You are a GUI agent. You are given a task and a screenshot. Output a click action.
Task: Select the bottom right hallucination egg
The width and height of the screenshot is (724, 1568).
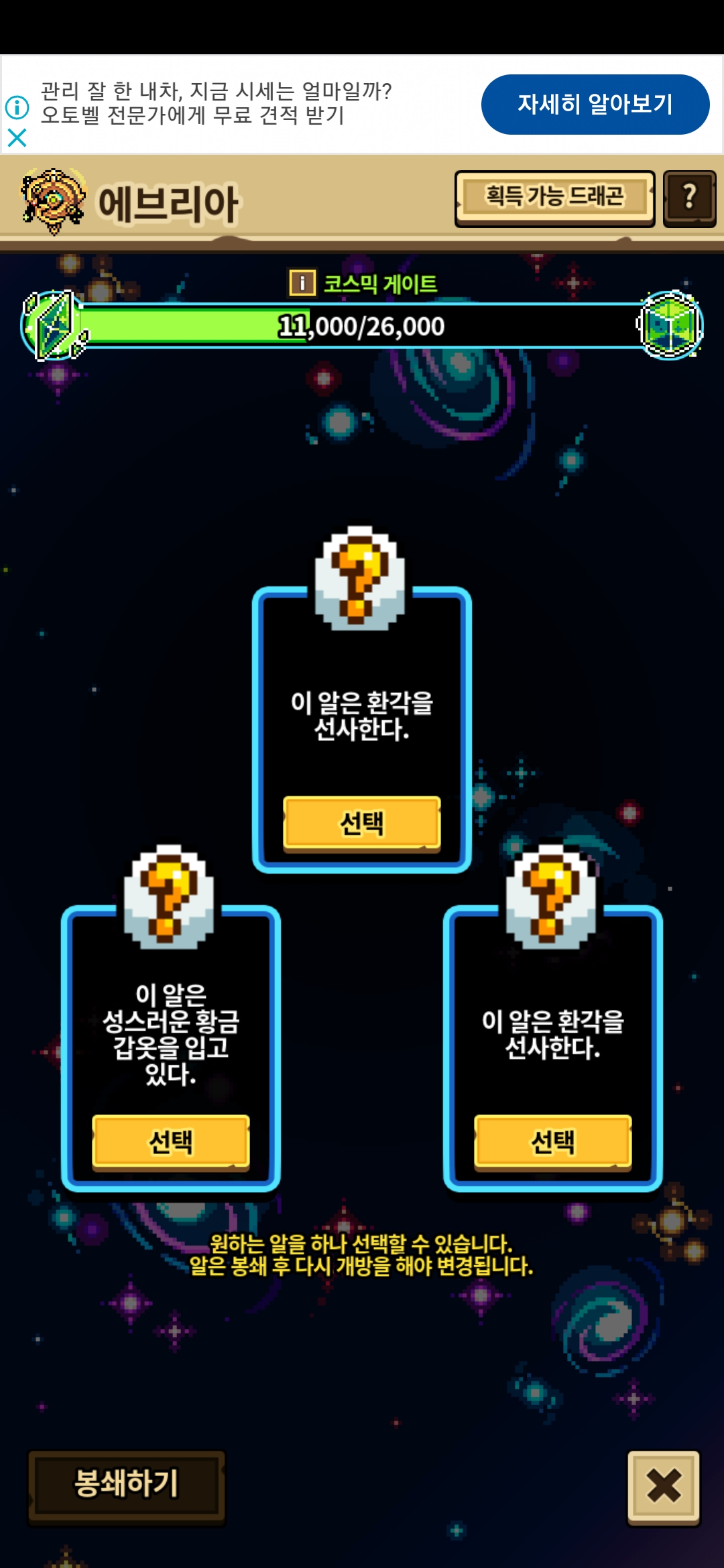click(x=552, y=1142)
